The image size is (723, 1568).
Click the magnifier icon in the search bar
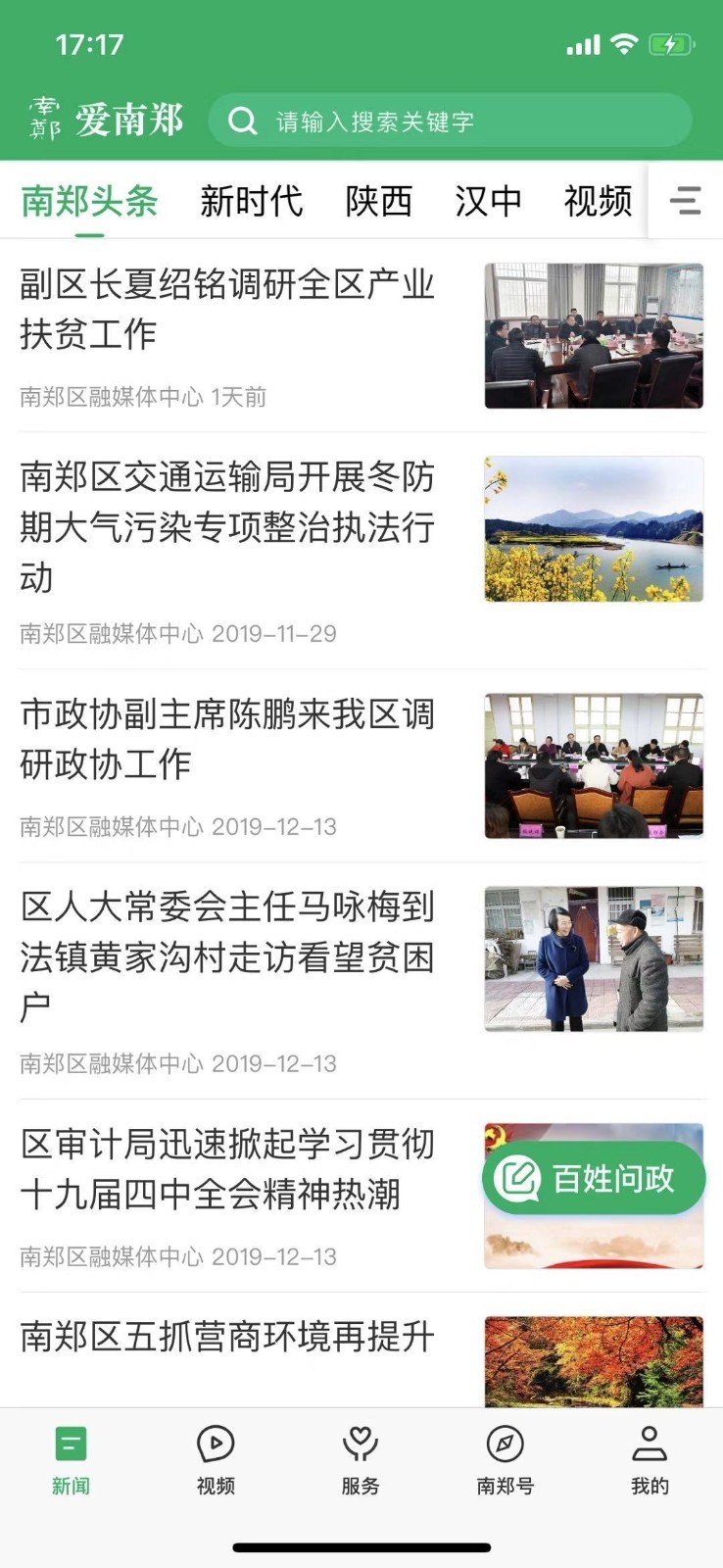(242, 120)
